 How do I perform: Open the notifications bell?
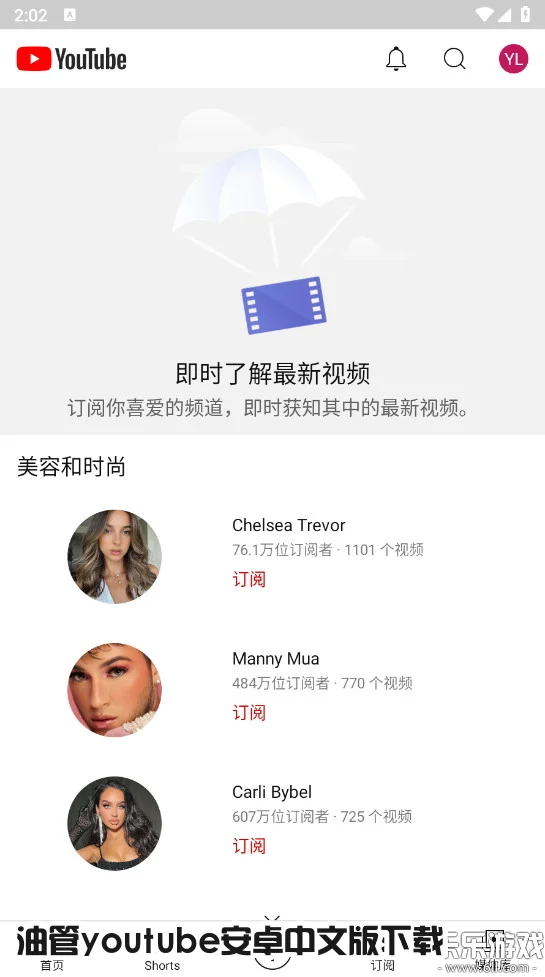(396, 59)
